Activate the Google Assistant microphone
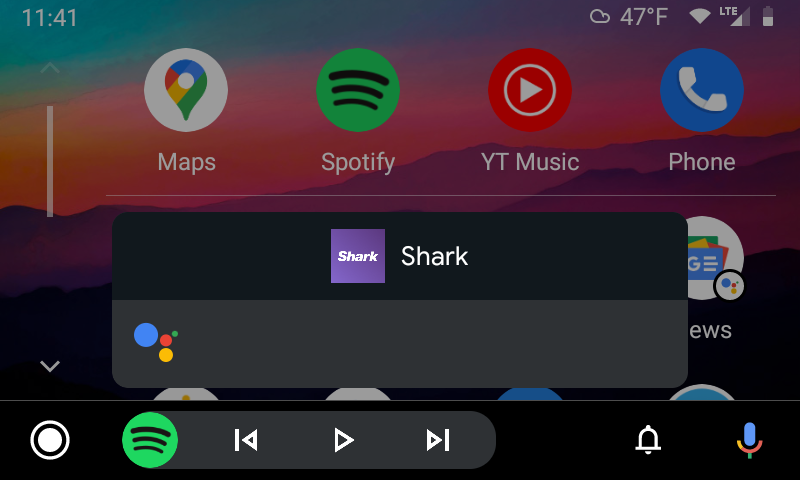This screenshot has width=800, height=480. (749, 440)
